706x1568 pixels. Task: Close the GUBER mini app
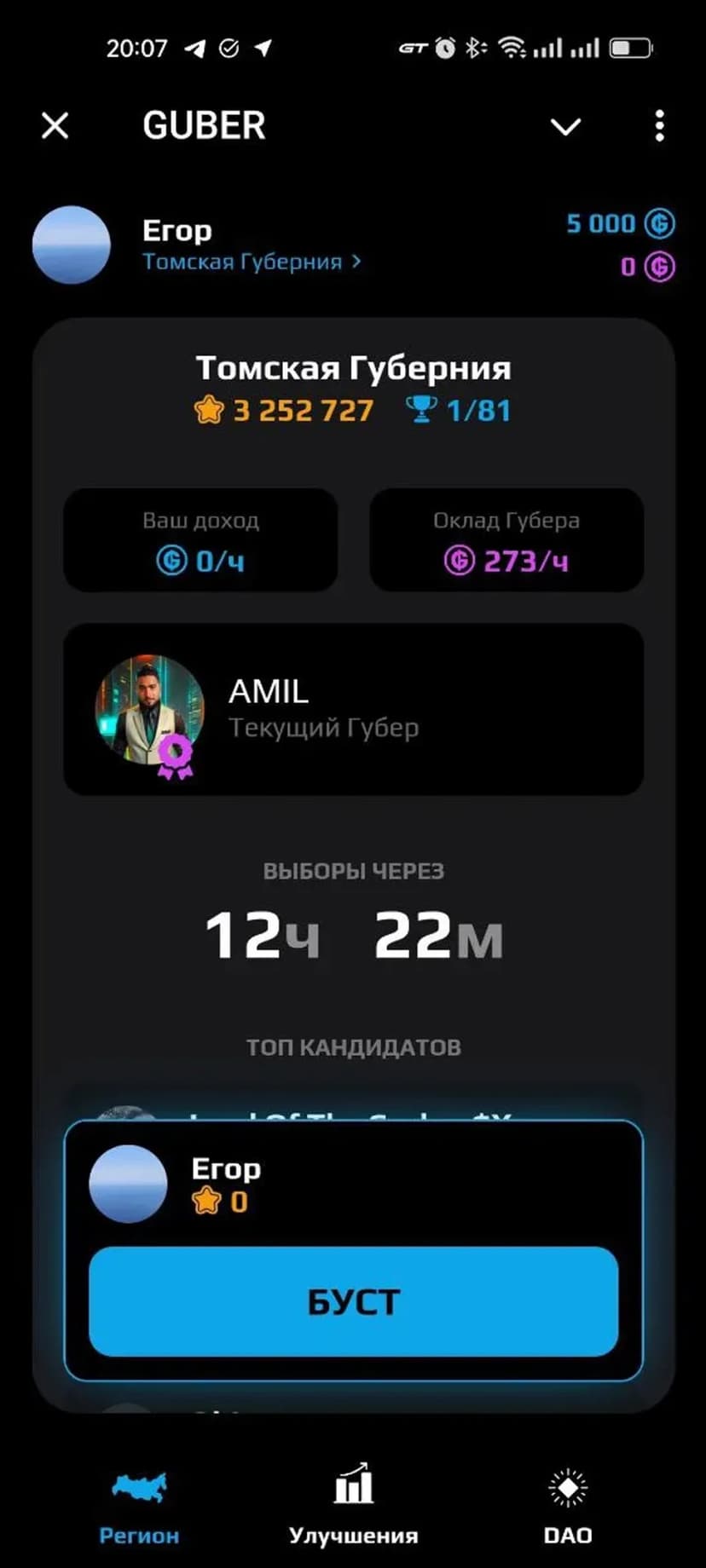[55, 126]
